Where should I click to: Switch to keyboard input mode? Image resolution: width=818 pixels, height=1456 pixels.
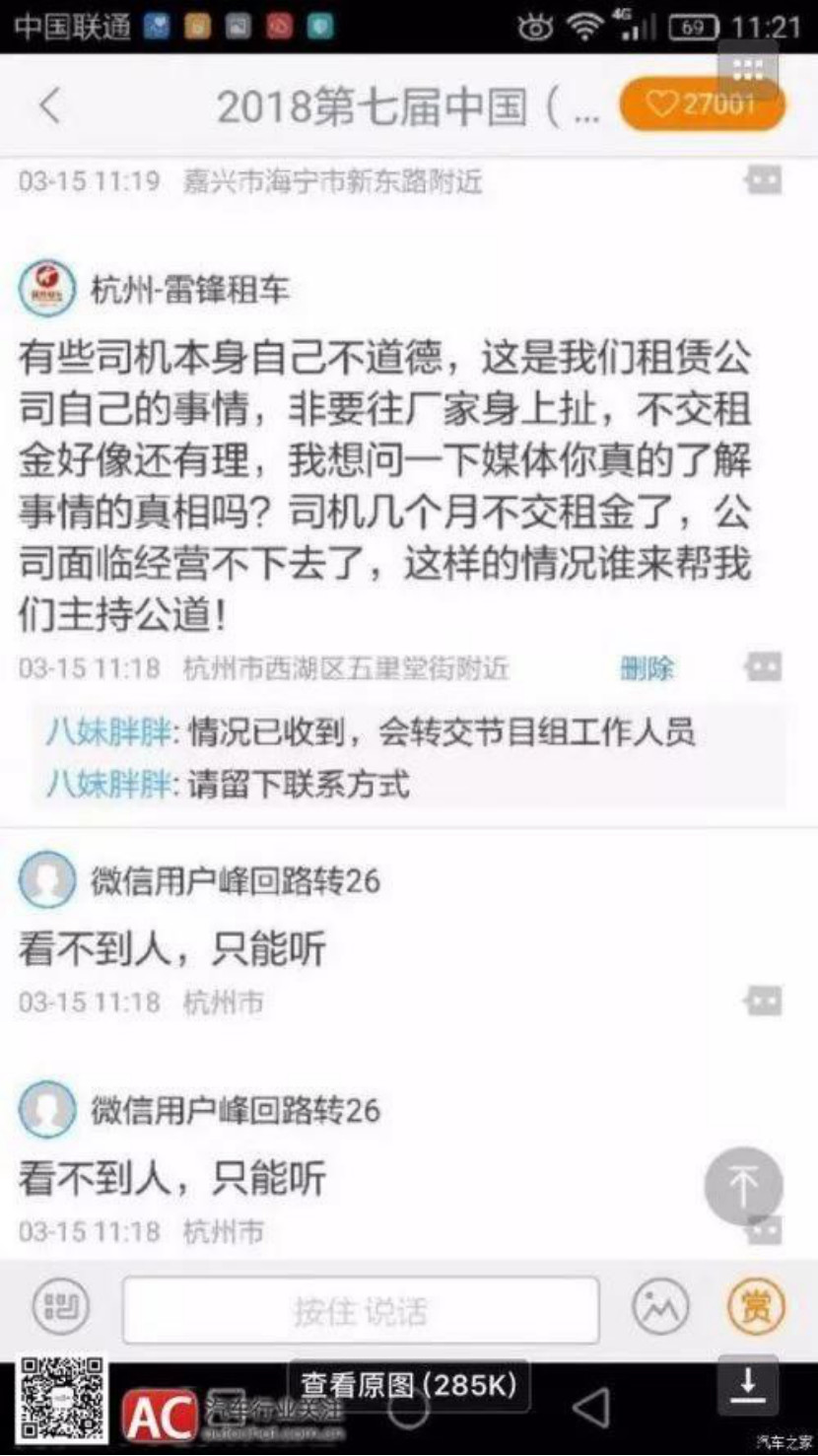61,1309
